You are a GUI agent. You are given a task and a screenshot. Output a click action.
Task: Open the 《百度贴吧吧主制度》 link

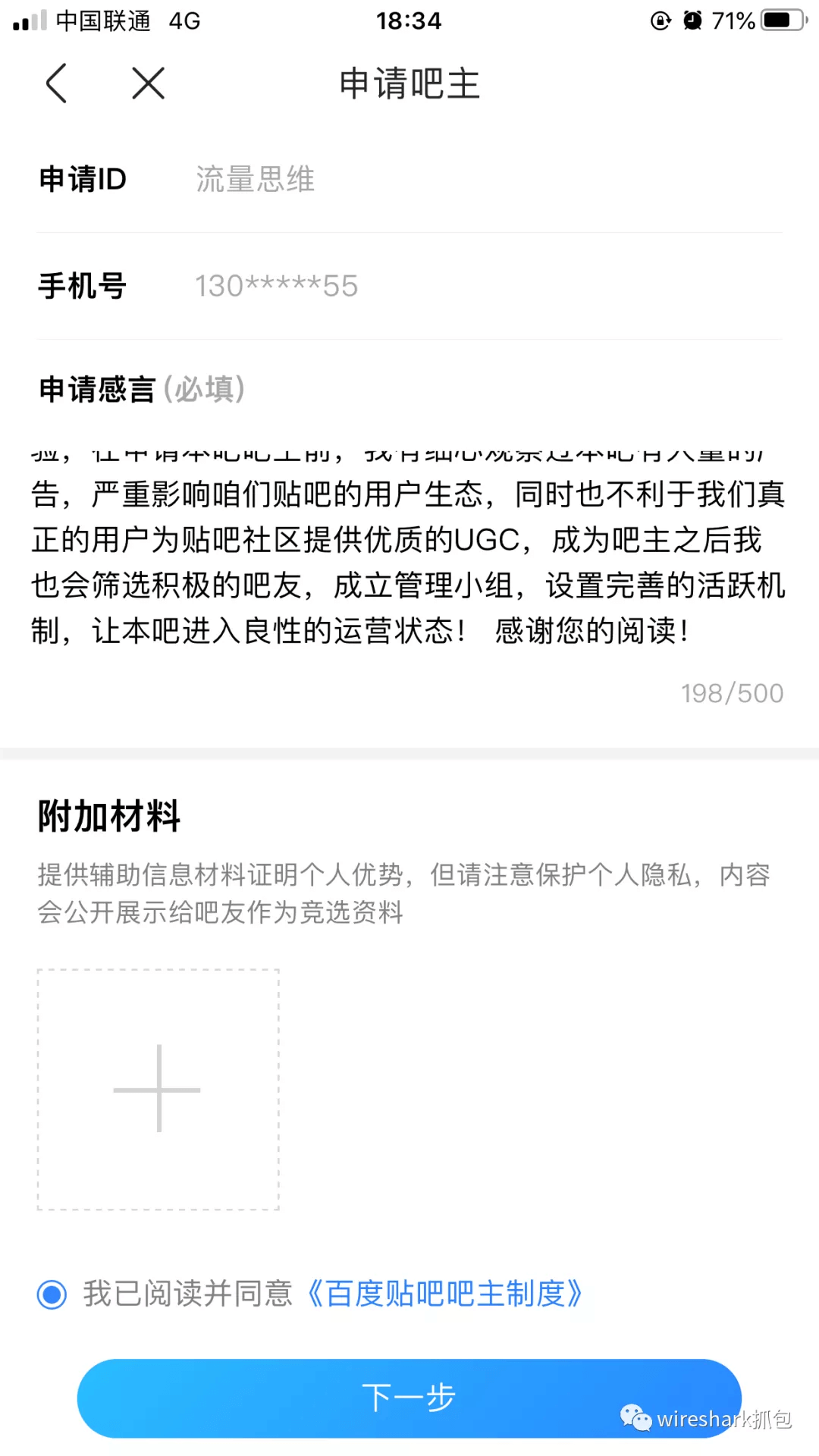445,1294
